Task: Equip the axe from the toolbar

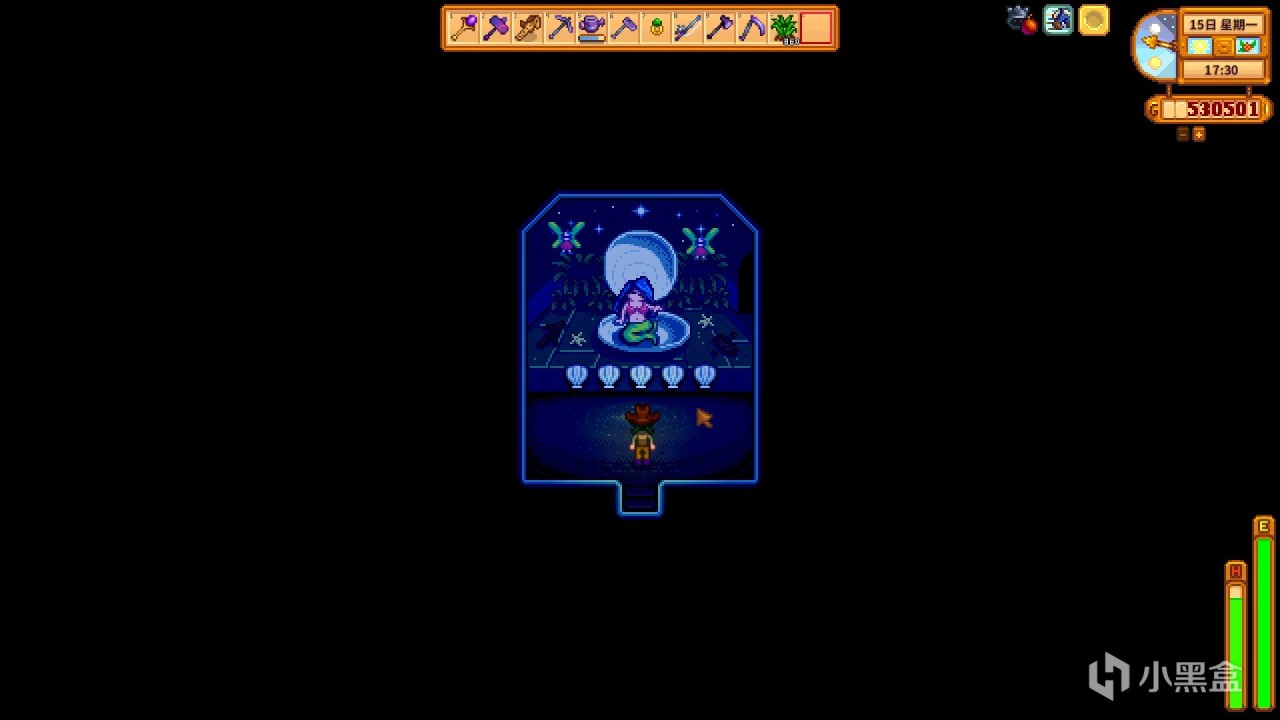Action: [720, 28]
